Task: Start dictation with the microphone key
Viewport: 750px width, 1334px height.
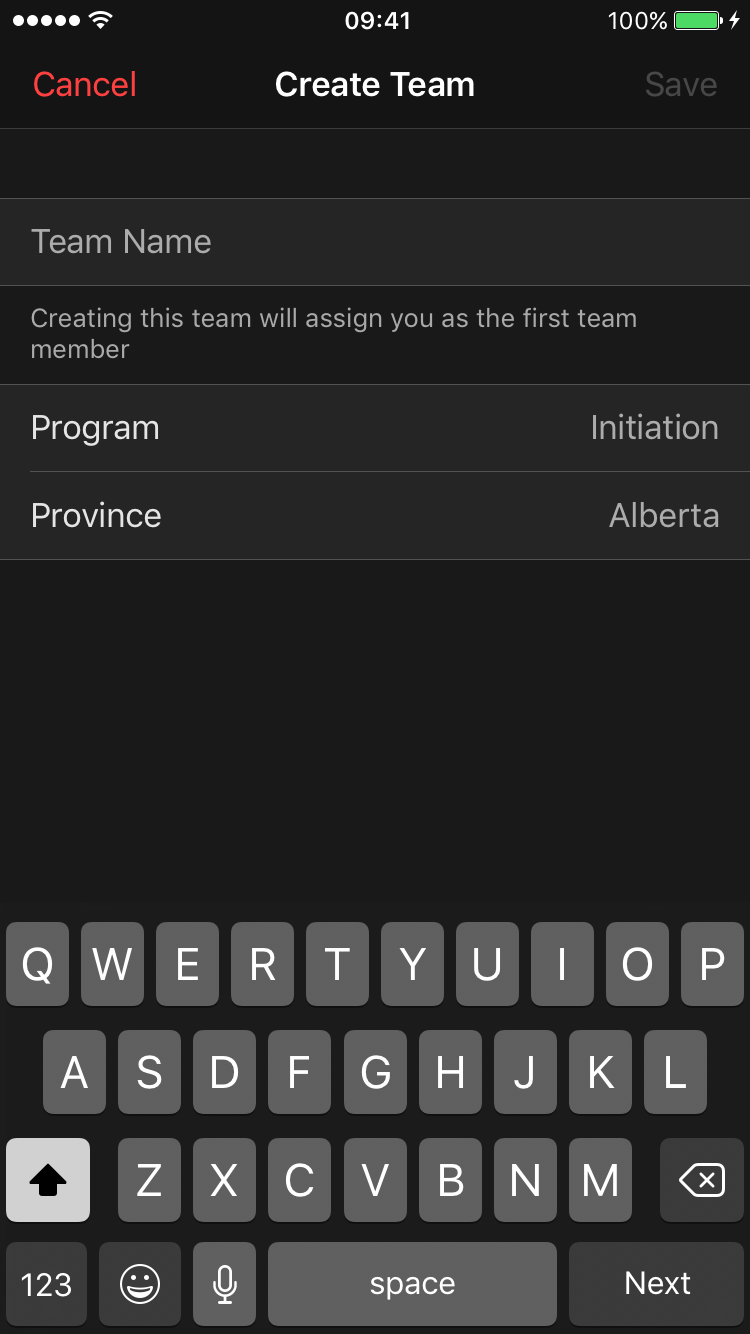Action: (225, 1283)
